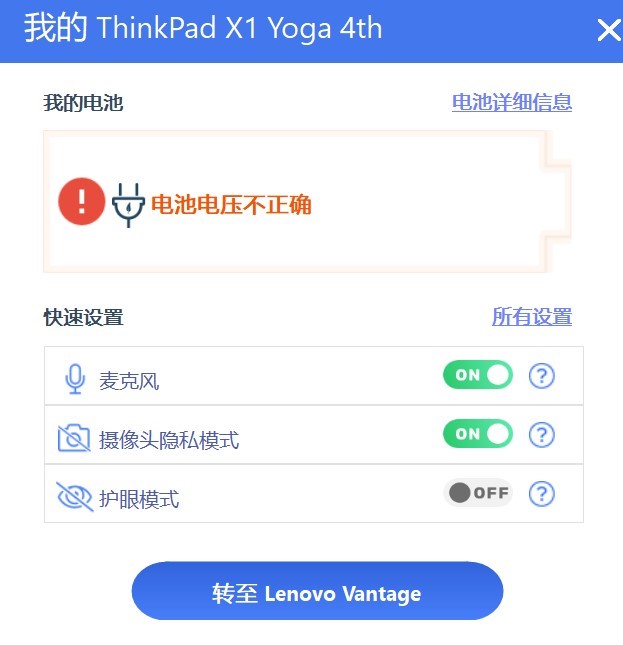623x645 pixels.
Task: Disable 摄像头隐私模式 toggle
Action: 478,434
